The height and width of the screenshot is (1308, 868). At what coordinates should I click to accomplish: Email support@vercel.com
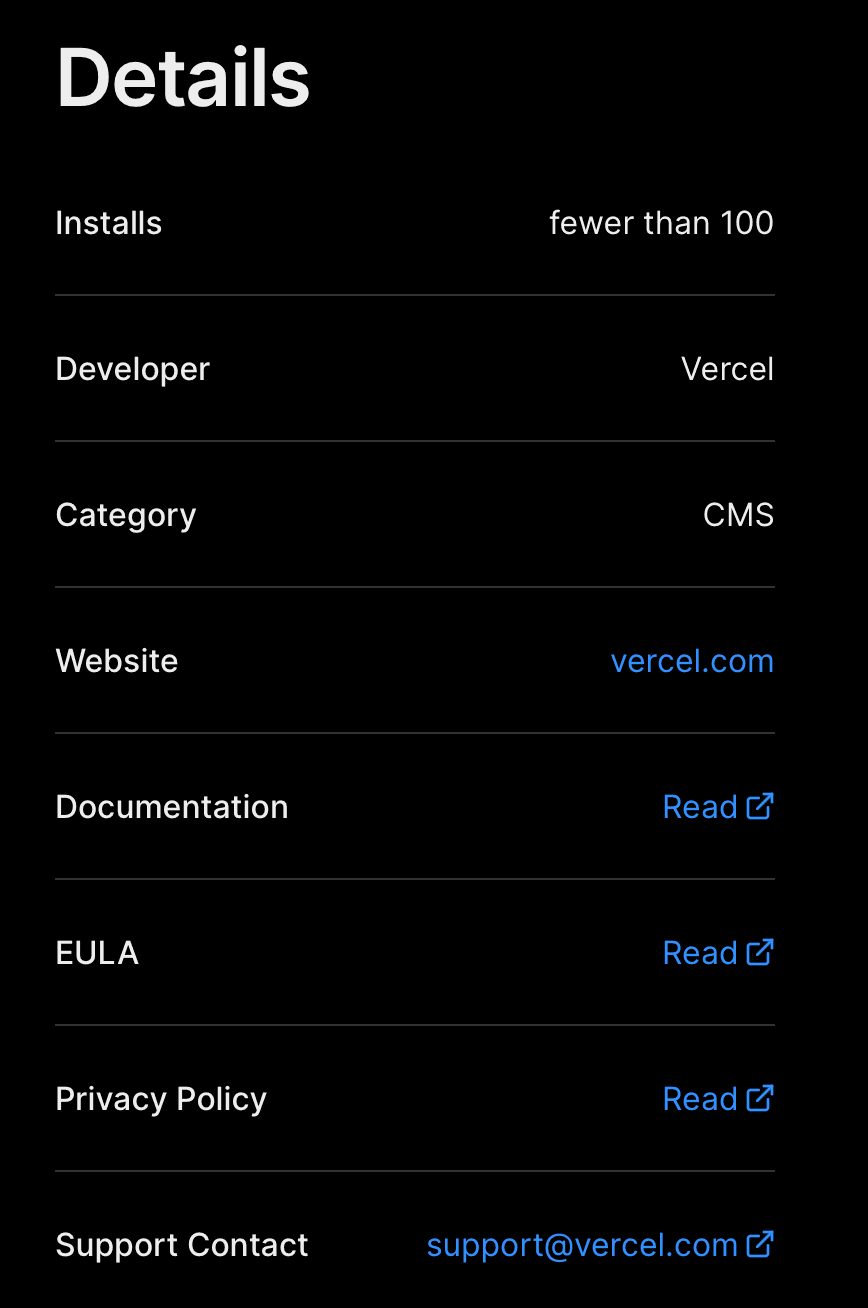pos(599,1245)
